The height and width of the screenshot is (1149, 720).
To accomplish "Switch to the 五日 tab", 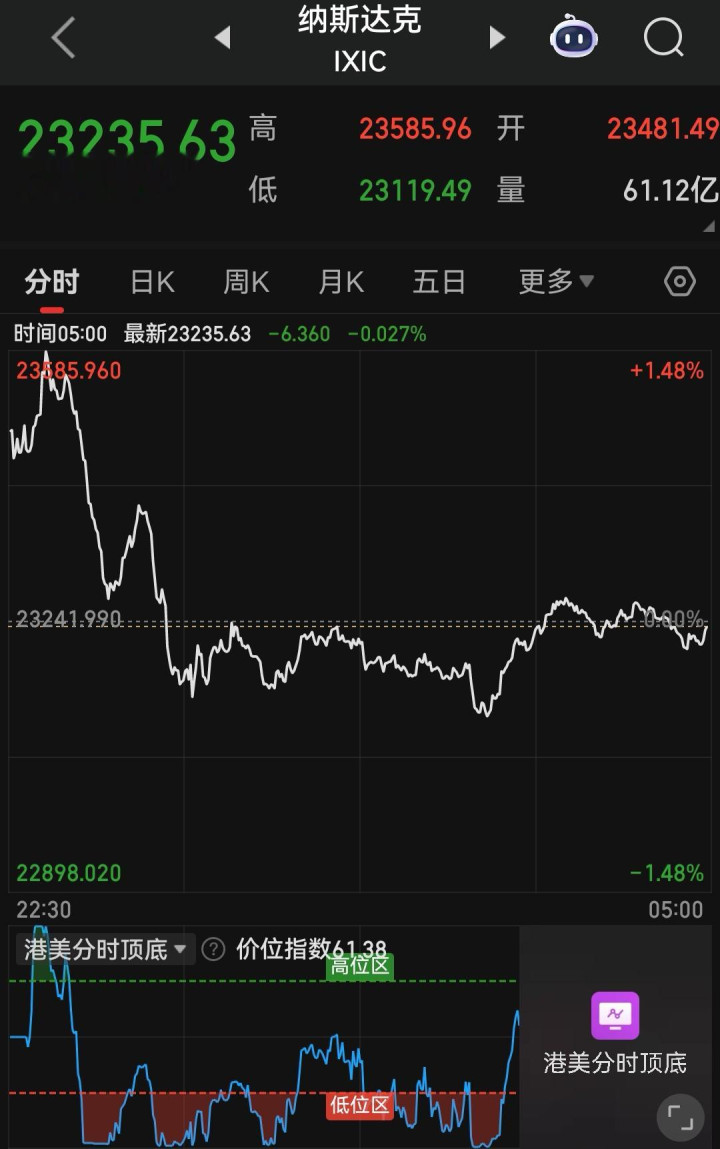I will 439,283.
